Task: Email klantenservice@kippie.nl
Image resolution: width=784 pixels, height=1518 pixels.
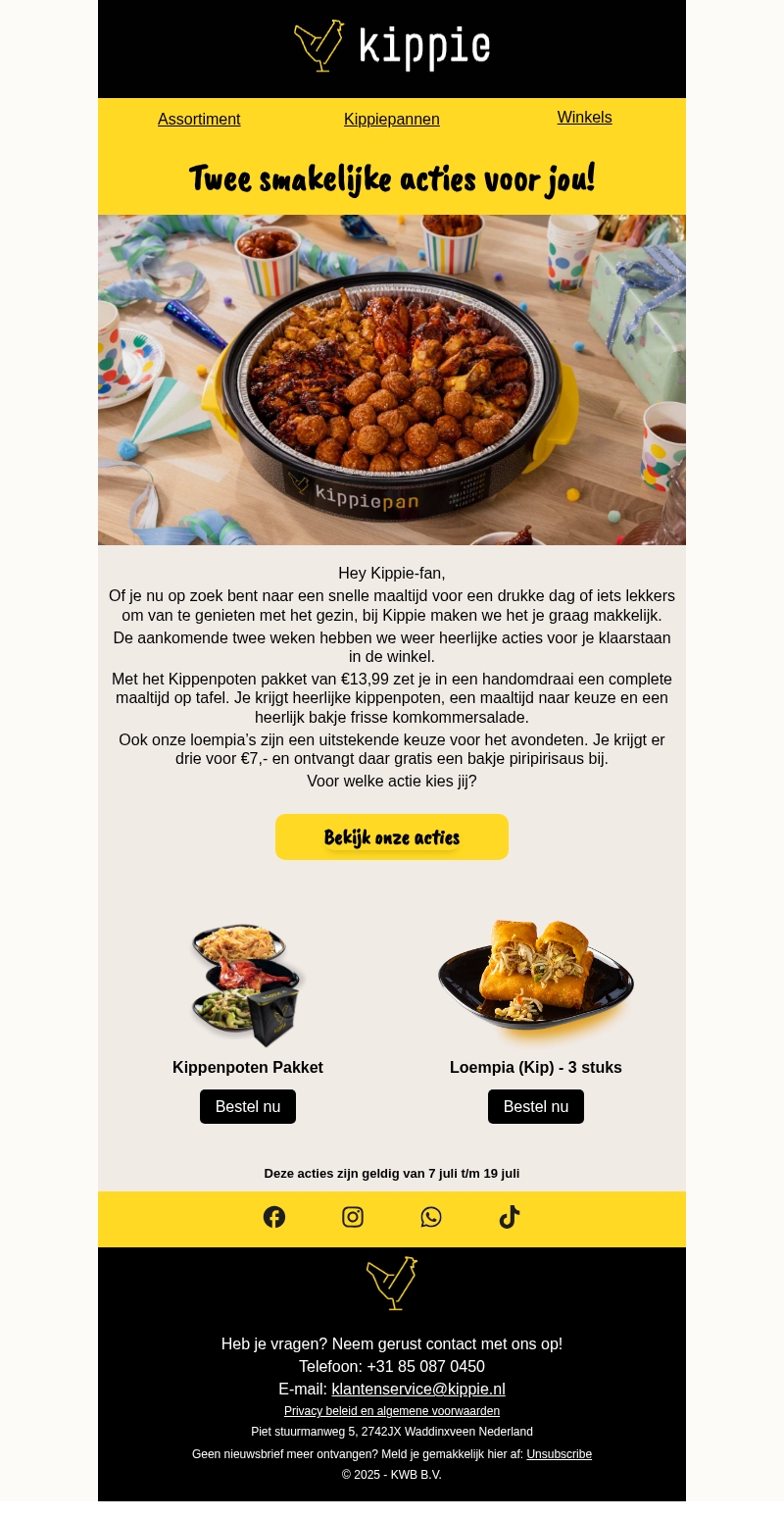Action: 418,1390
